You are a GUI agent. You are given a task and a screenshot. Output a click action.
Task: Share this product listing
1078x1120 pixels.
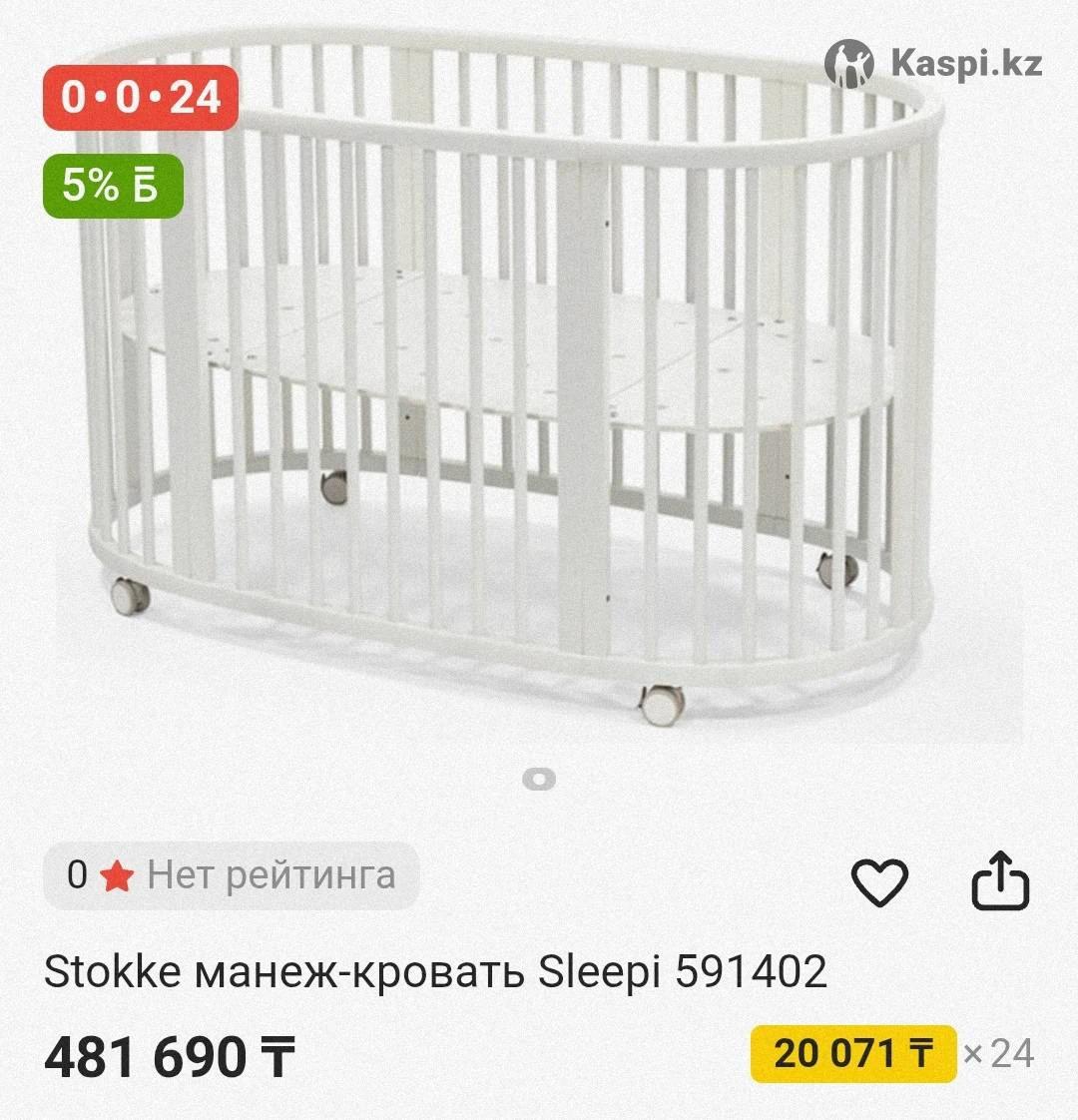click(x=1000, y=880)
